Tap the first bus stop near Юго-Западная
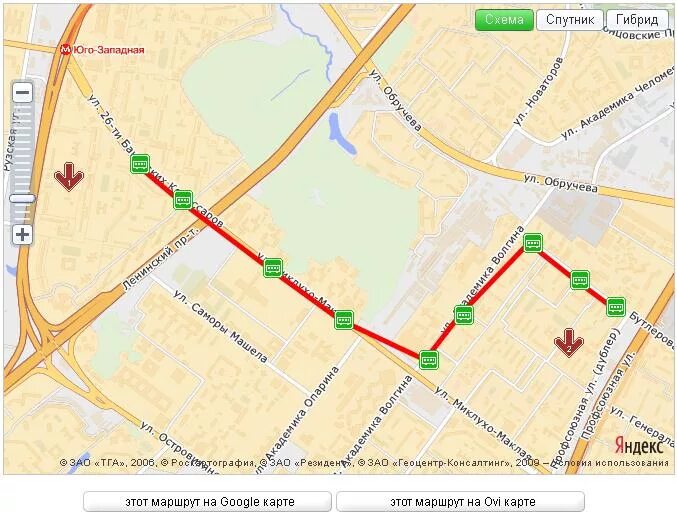Image resolution: width=677 pixels, height=516 pixels. 140,164
